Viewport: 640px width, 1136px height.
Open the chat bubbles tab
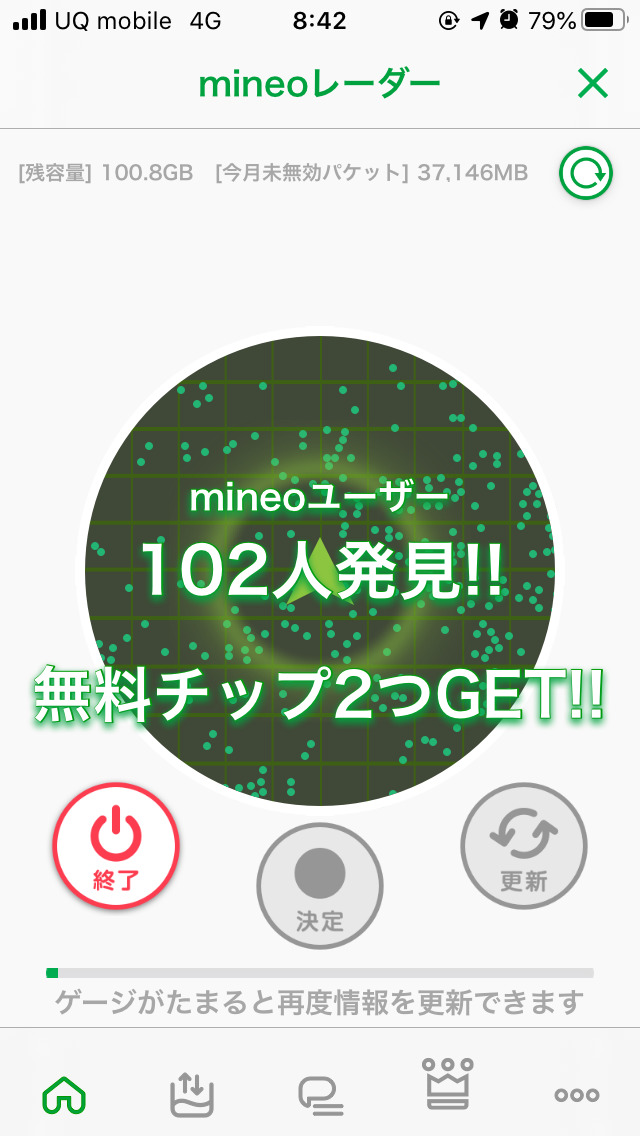(320, 1095)
